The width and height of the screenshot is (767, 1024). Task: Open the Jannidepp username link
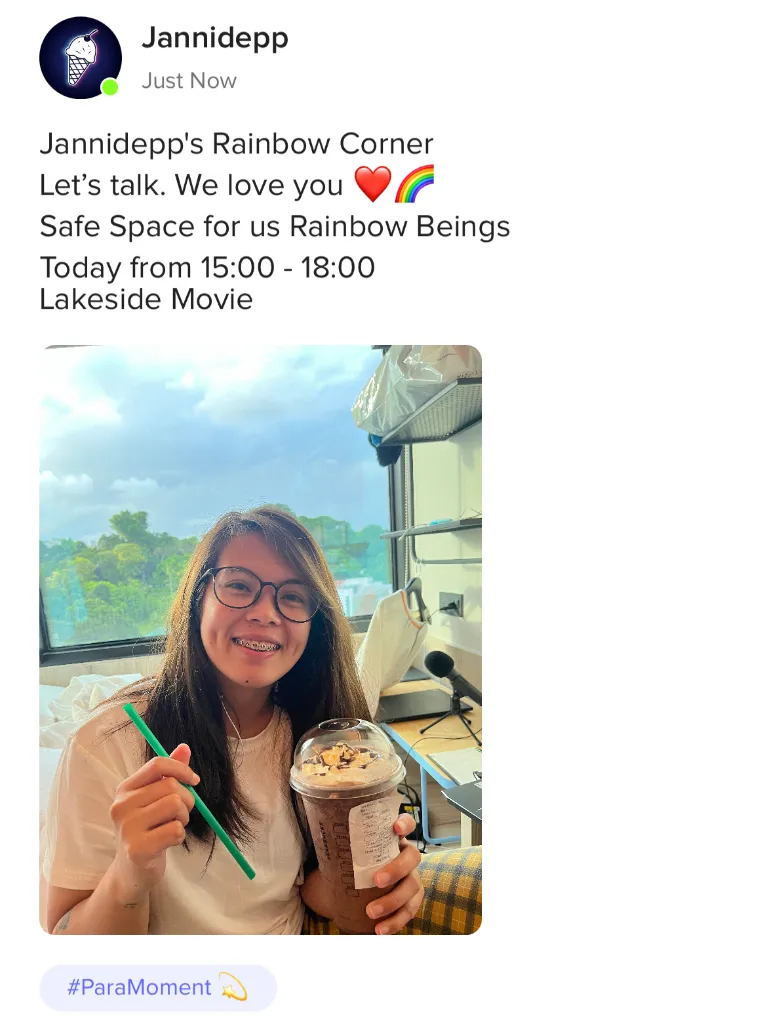[214, 38]
